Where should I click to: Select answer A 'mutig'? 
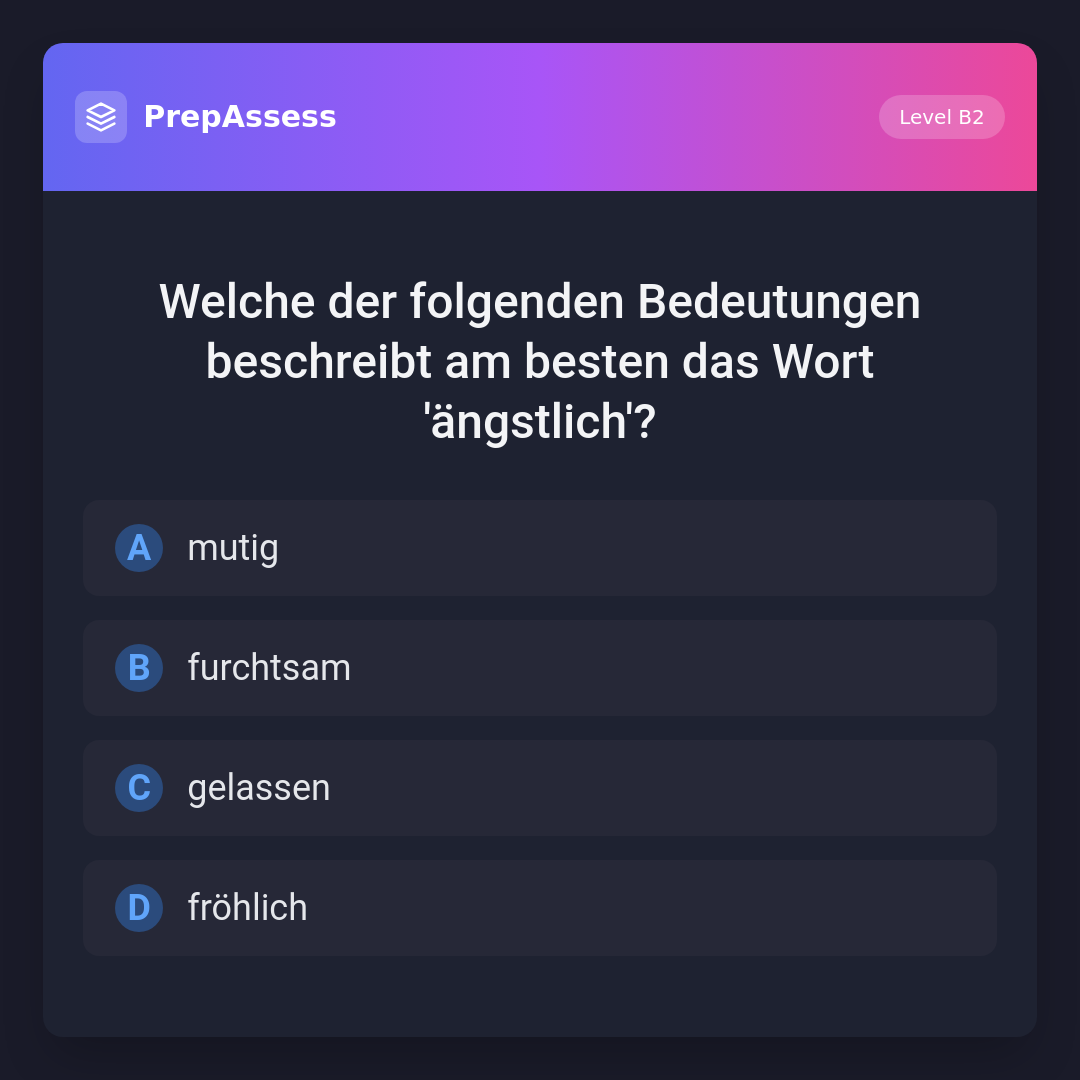tap(540, 548)
